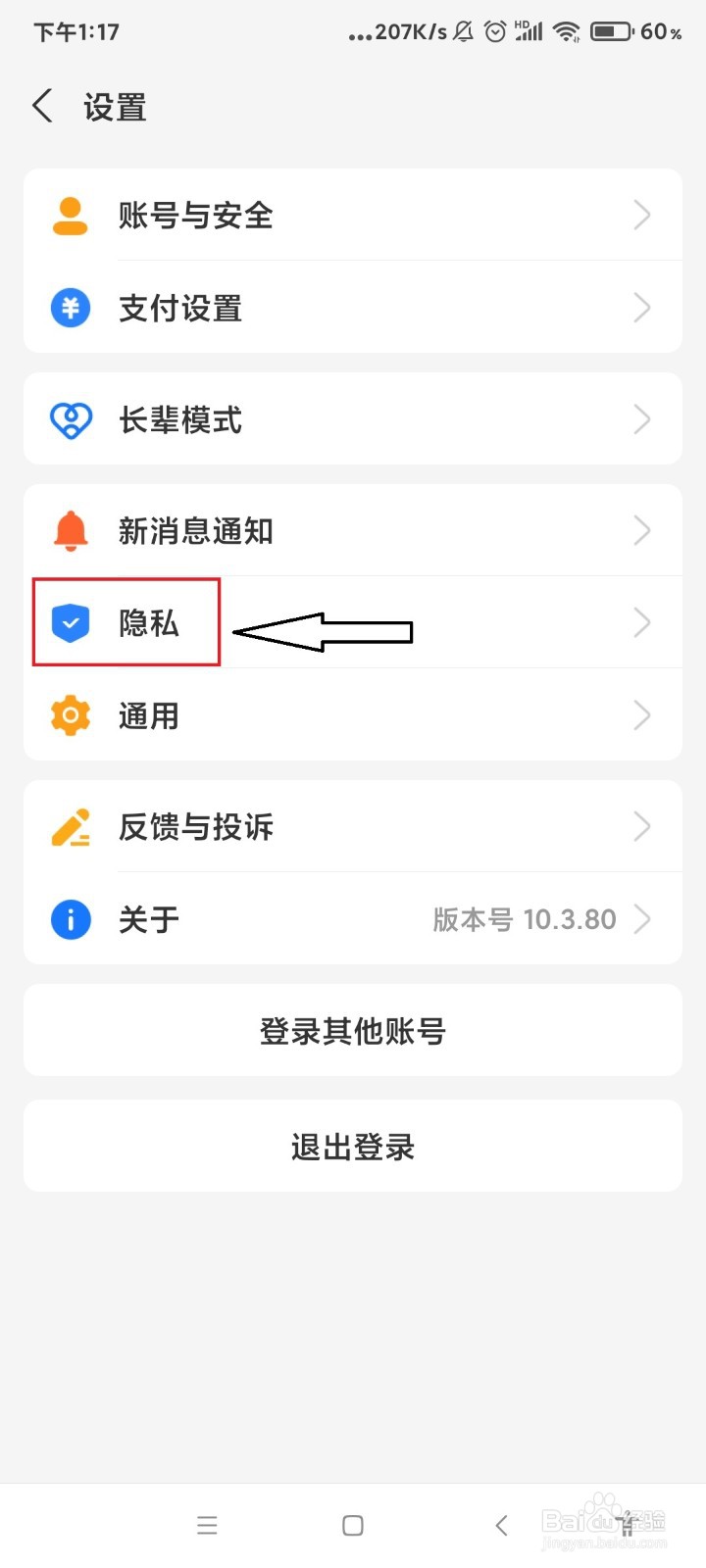
Task: Tap the blue shield privacy icon
Action: coord(69,621)
